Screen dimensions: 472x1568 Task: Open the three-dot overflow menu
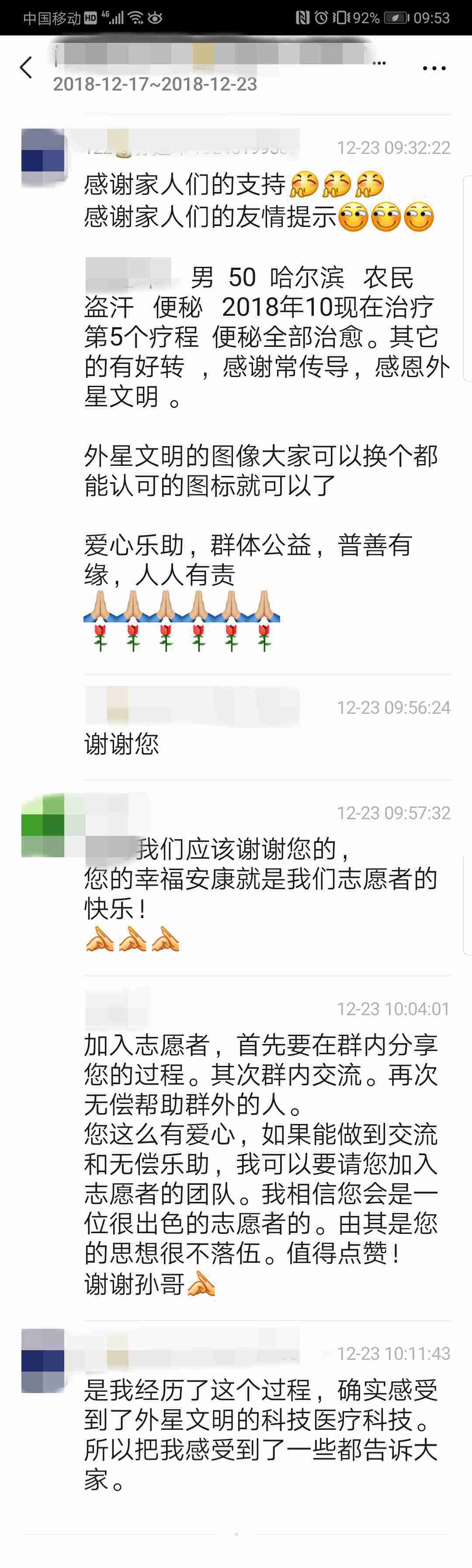(434, 68)
